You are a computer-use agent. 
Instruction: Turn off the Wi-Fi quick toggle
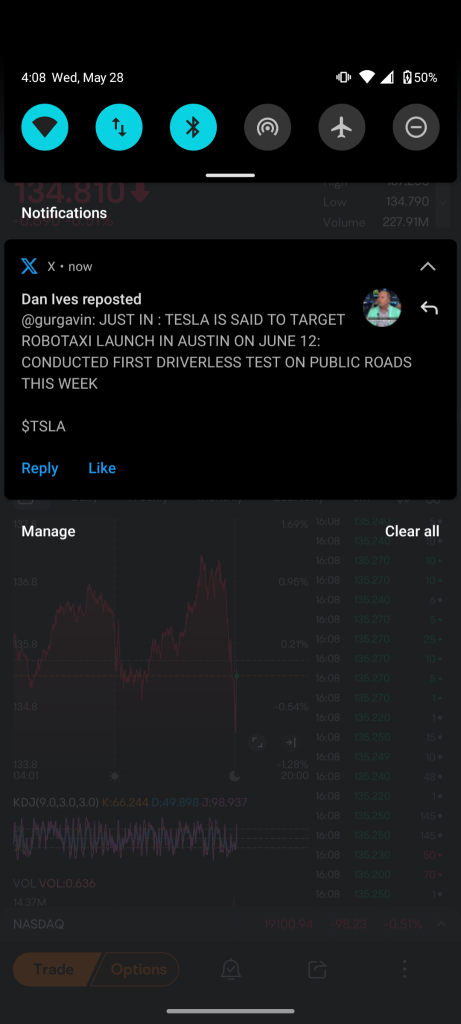click(44, 127)
